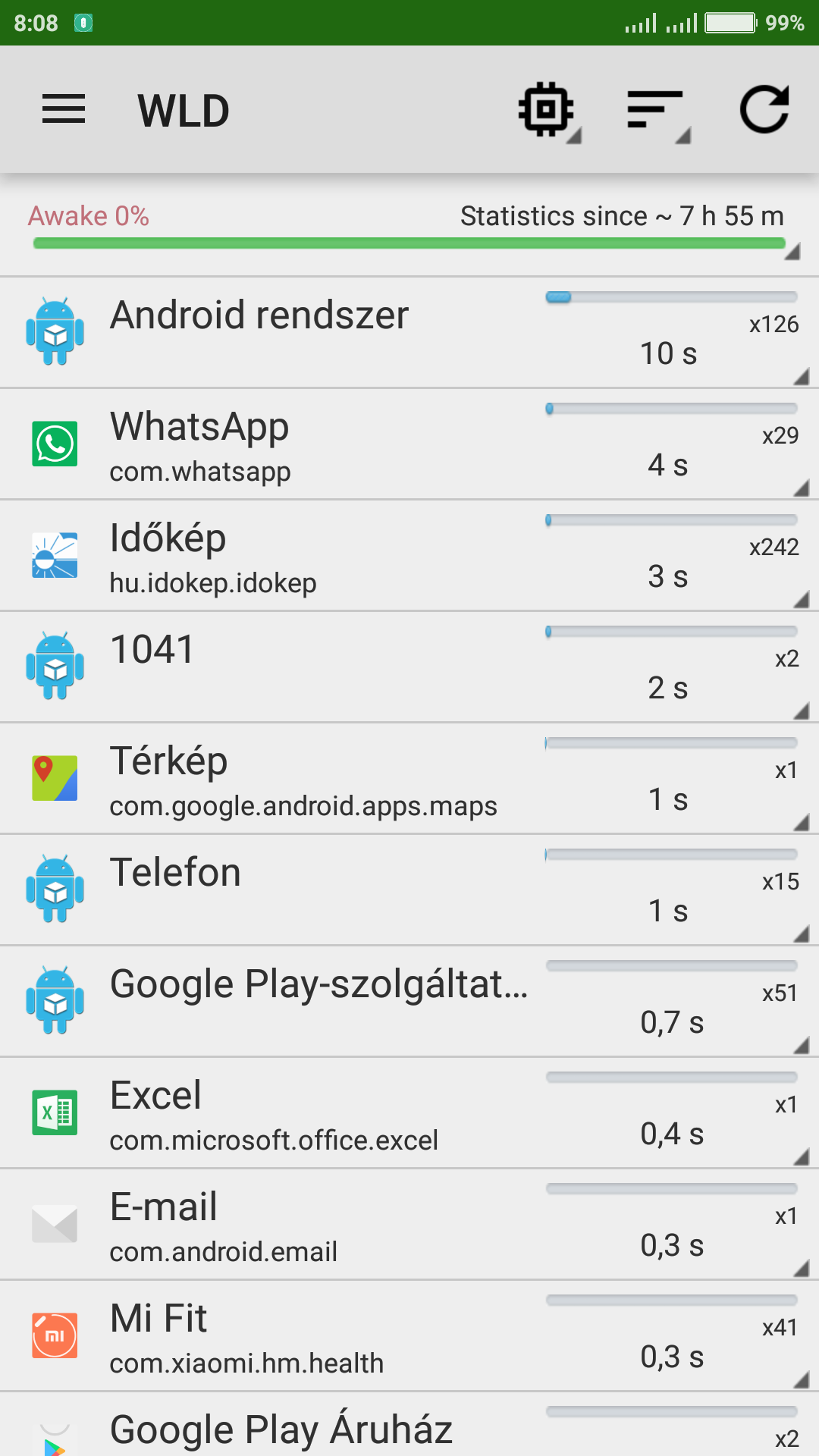The image size is (819, 1456).
Task: Open the Telefon row
Action: coord(409,890)
